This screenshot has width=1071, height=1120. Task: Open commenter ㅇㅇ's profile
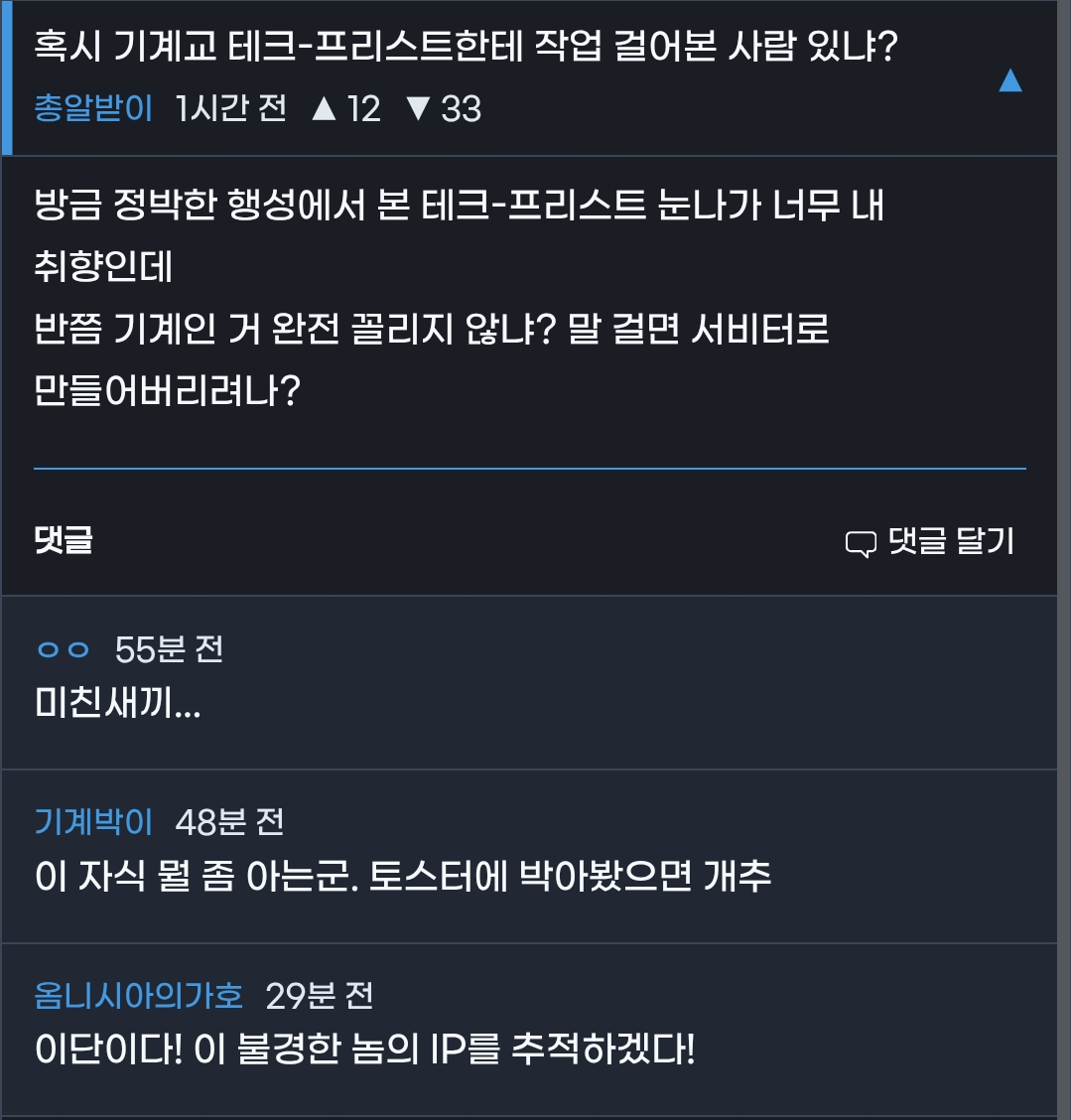click(x=64, y=650)
